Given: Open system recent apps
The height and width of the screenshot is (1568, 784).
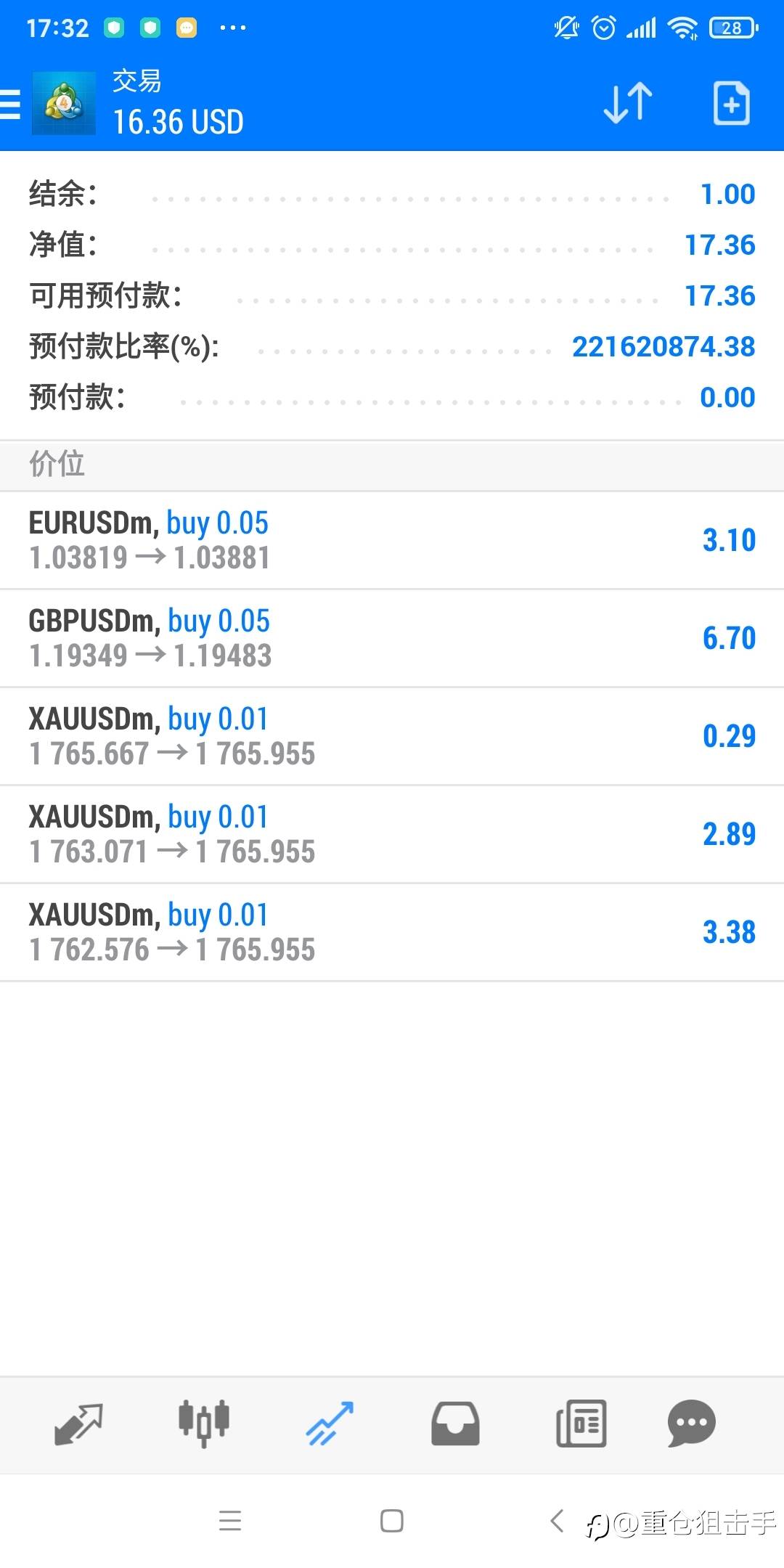Looking at the screenshot, I should [230, 1521].
